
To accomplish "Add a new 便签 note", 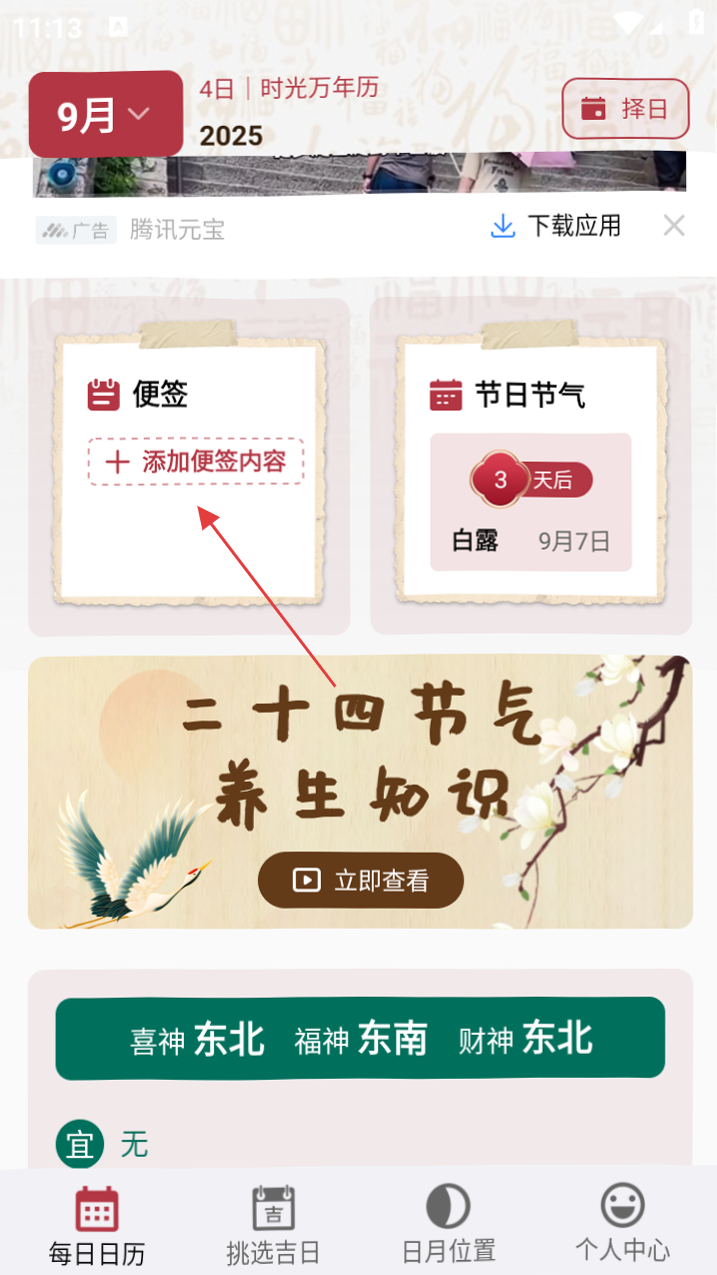I will [195, 461].
